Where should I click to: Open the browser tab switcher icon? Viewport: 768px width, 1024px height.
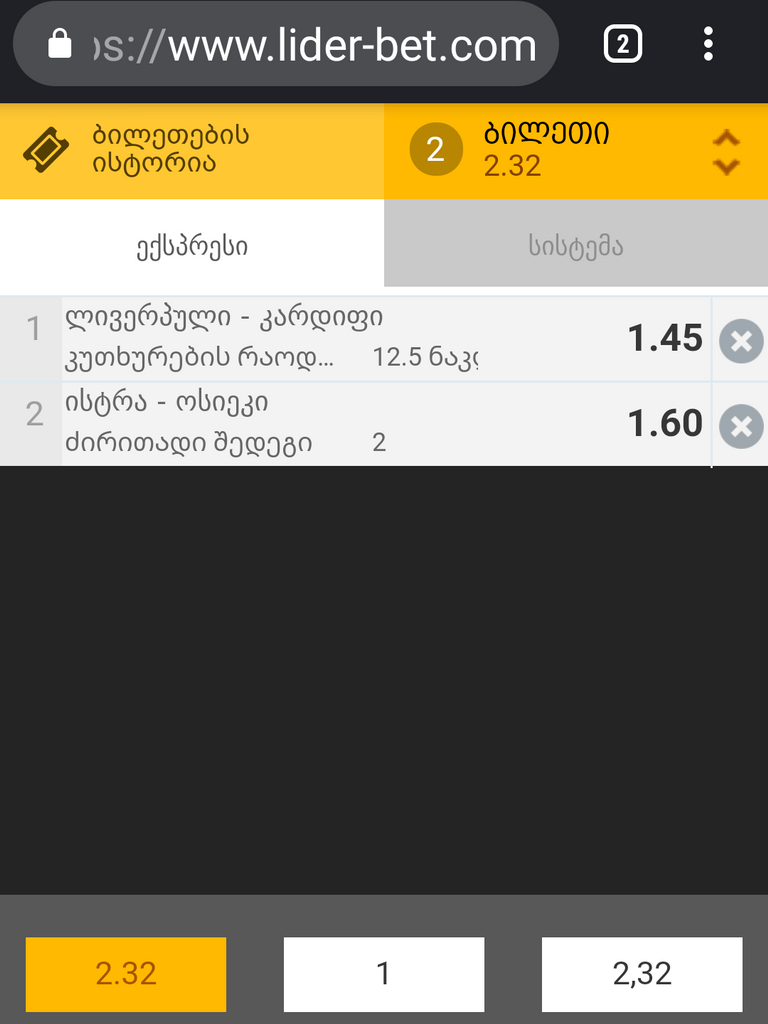[x=621, y=44]
